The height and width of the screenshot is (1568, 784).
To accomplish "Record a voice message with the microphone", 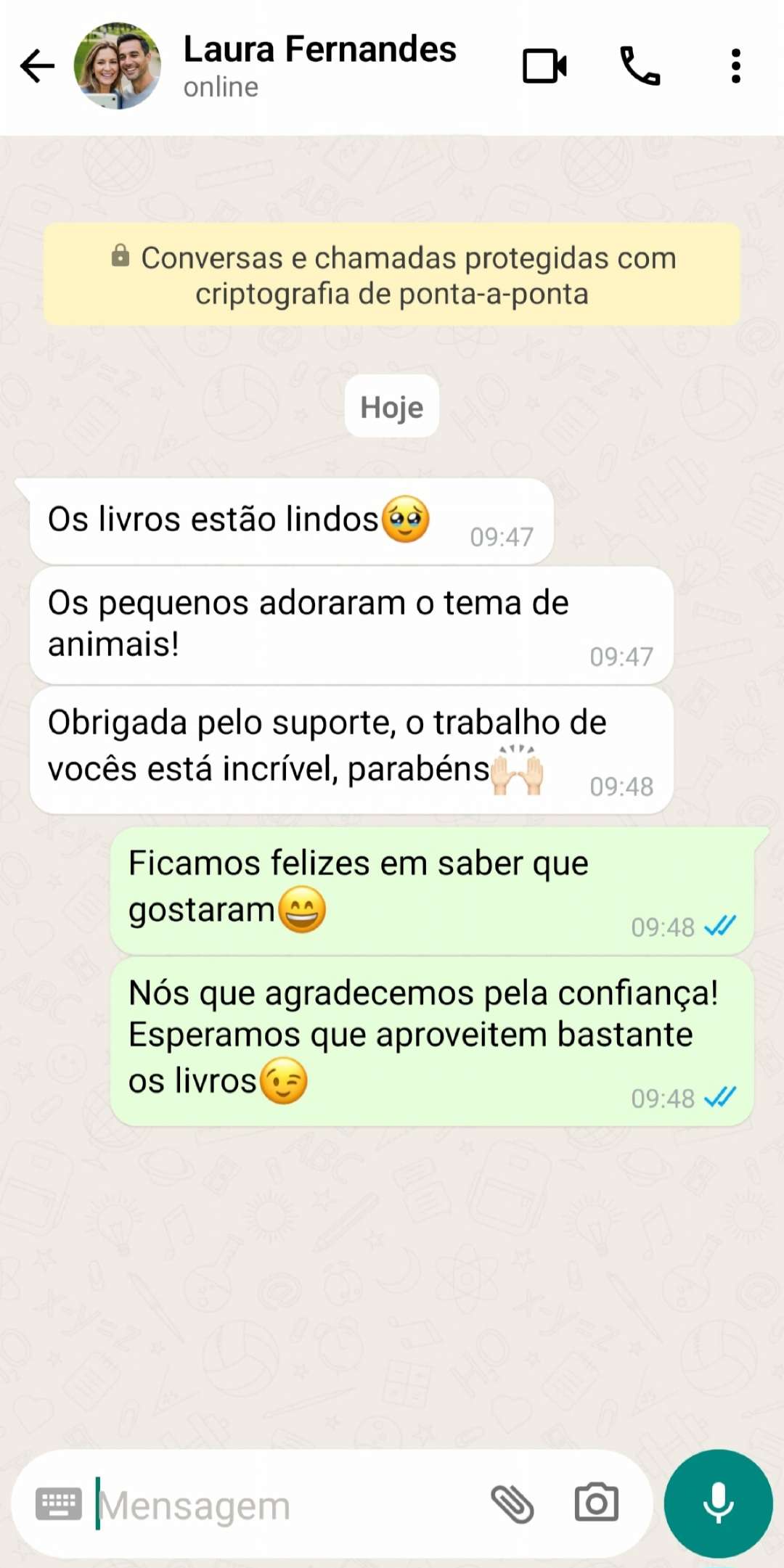I will [x=718, y=1503].
